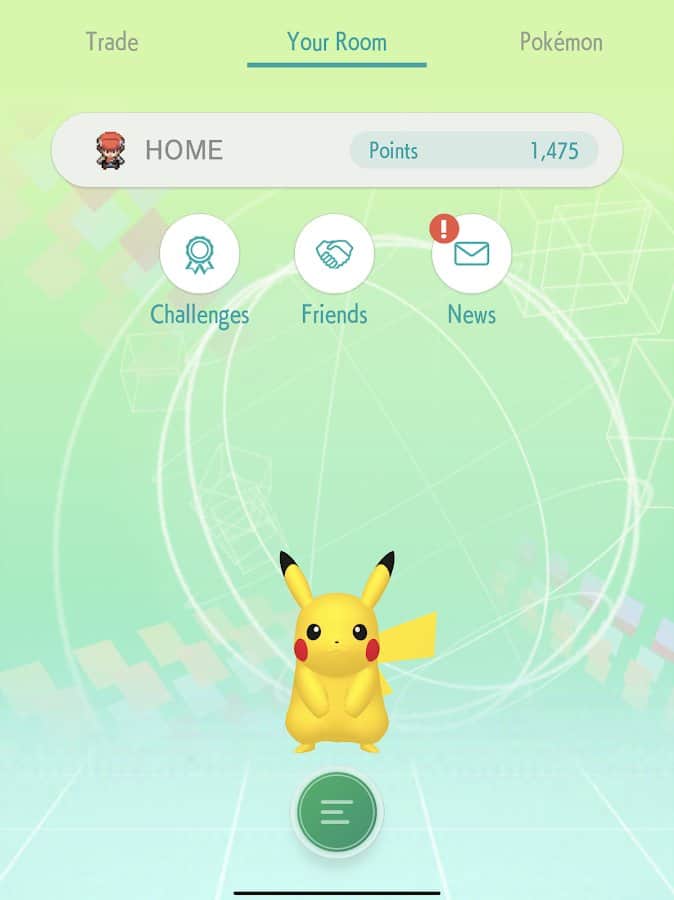The image size is (674, 900).
Task: Open the Friends handshake icon
Action: 334,255
